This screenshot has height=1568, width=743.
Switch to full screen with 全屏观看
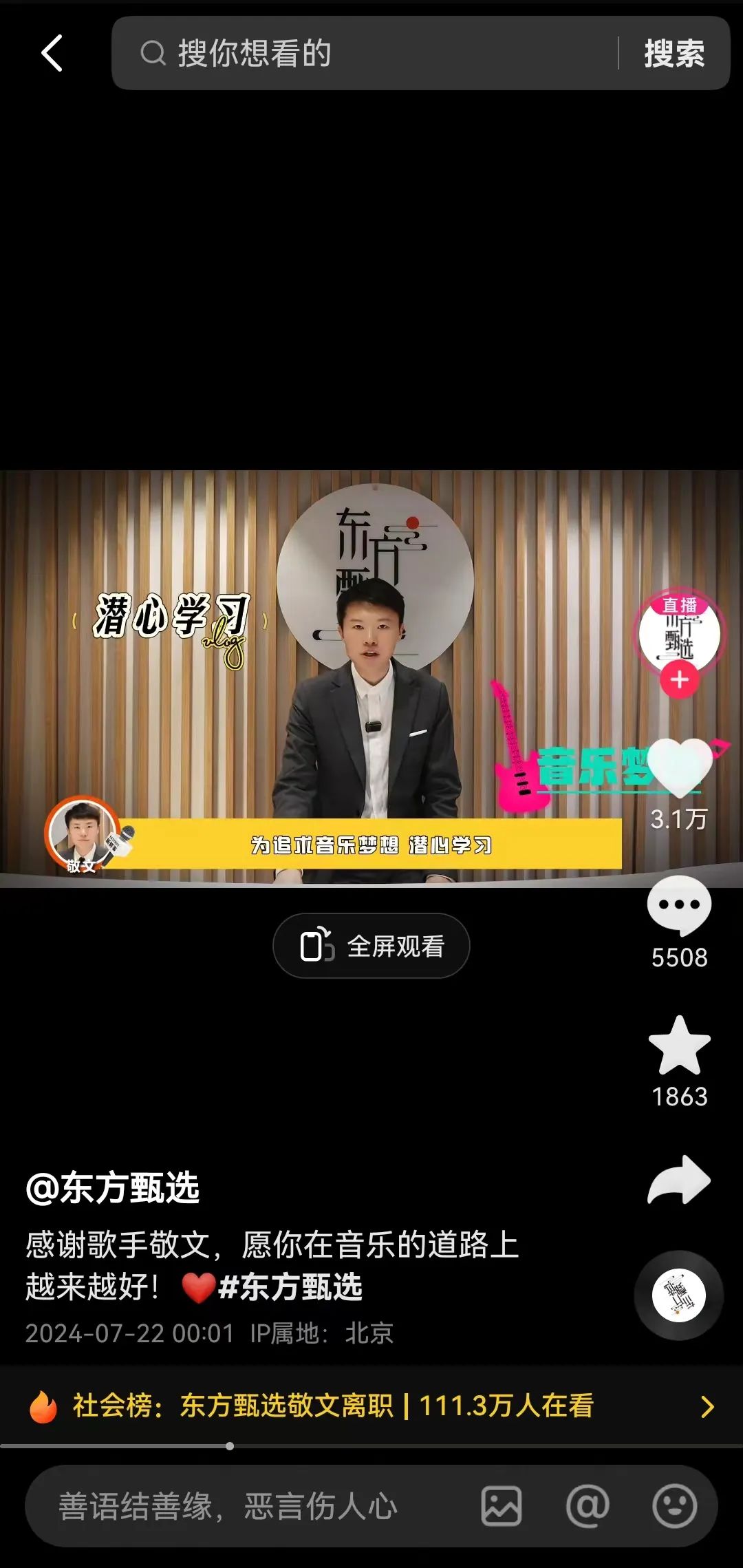tap(371, 946)
